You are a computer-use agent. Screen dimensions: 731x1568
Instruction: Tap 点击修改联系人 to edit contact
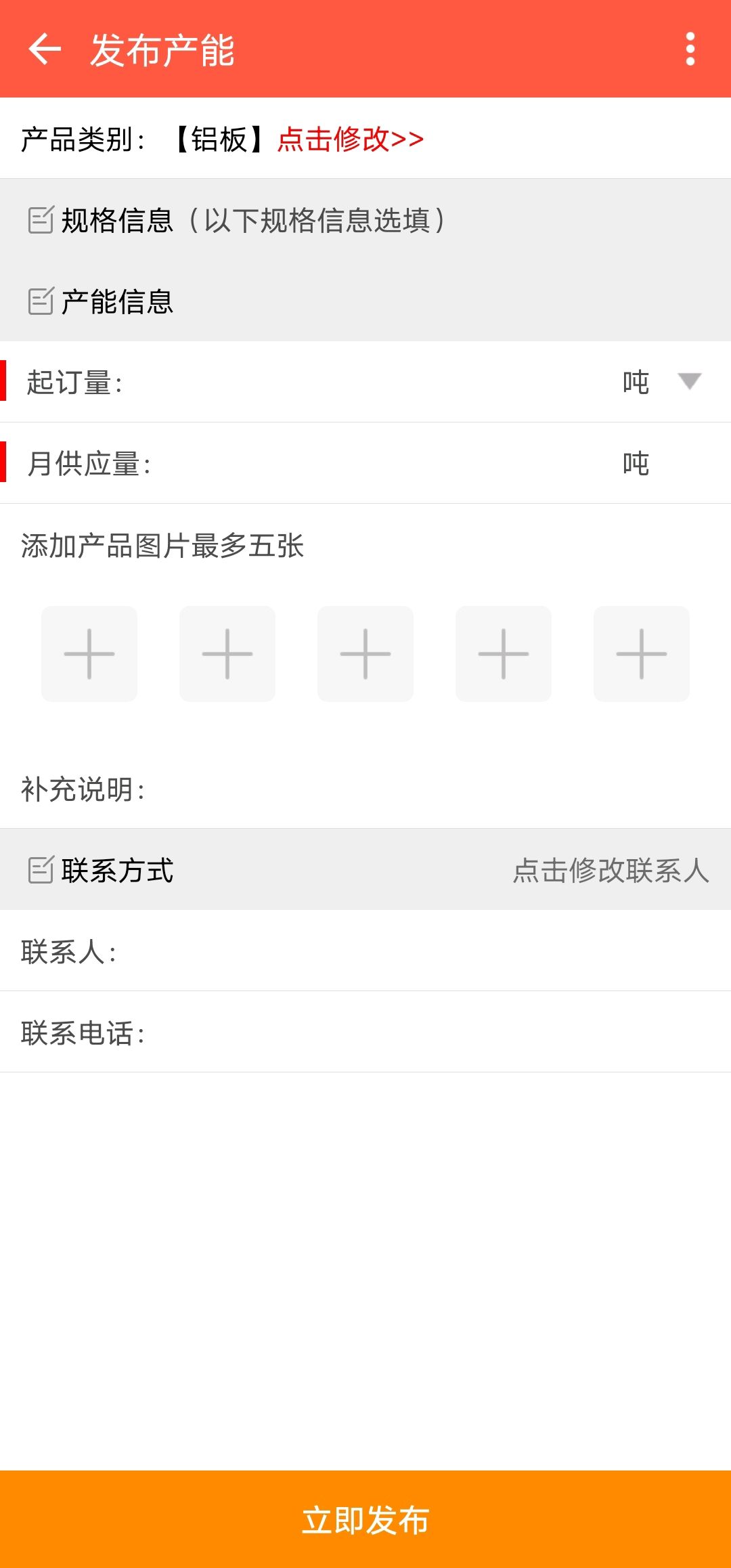pos(611,870)
